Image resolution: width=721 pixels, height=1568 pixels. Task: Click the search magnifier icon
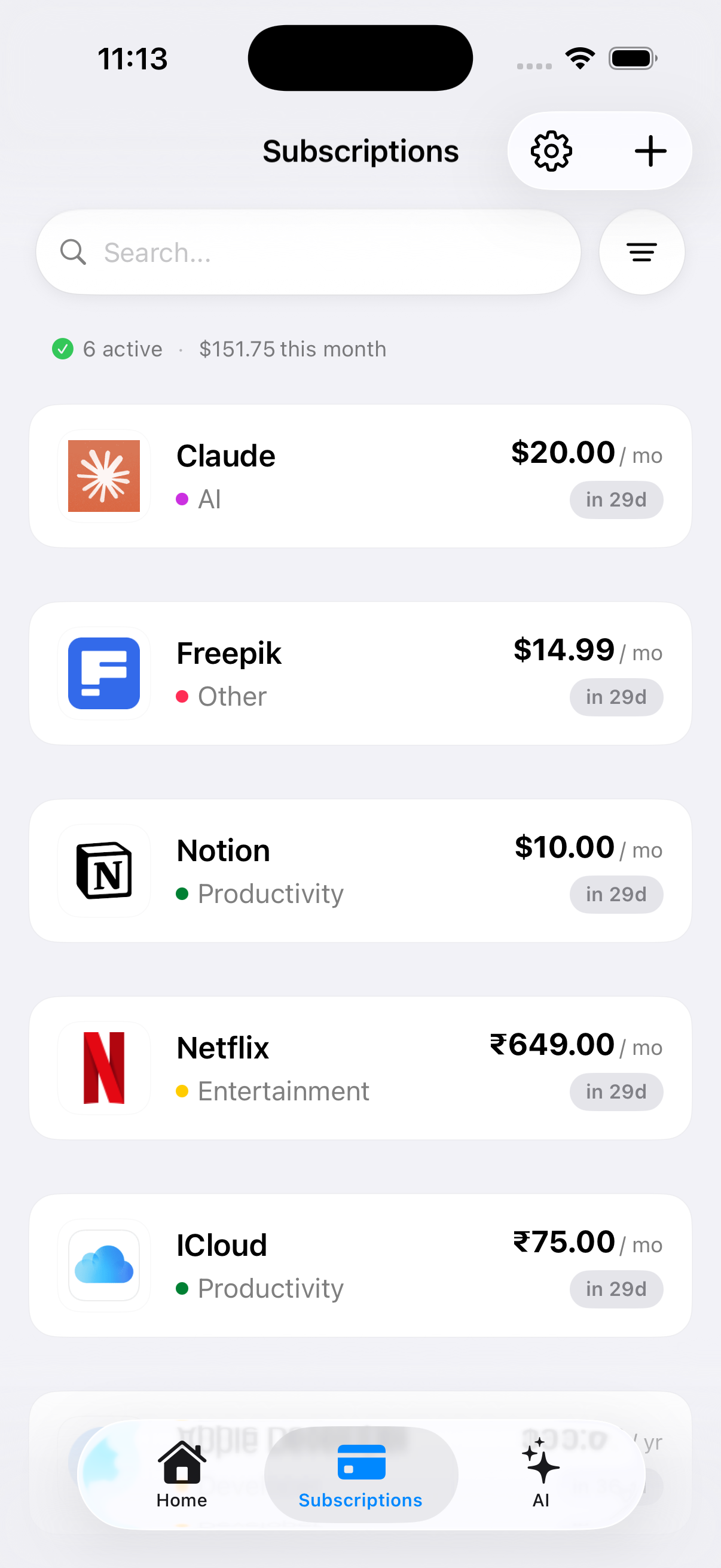pos(73,251)
